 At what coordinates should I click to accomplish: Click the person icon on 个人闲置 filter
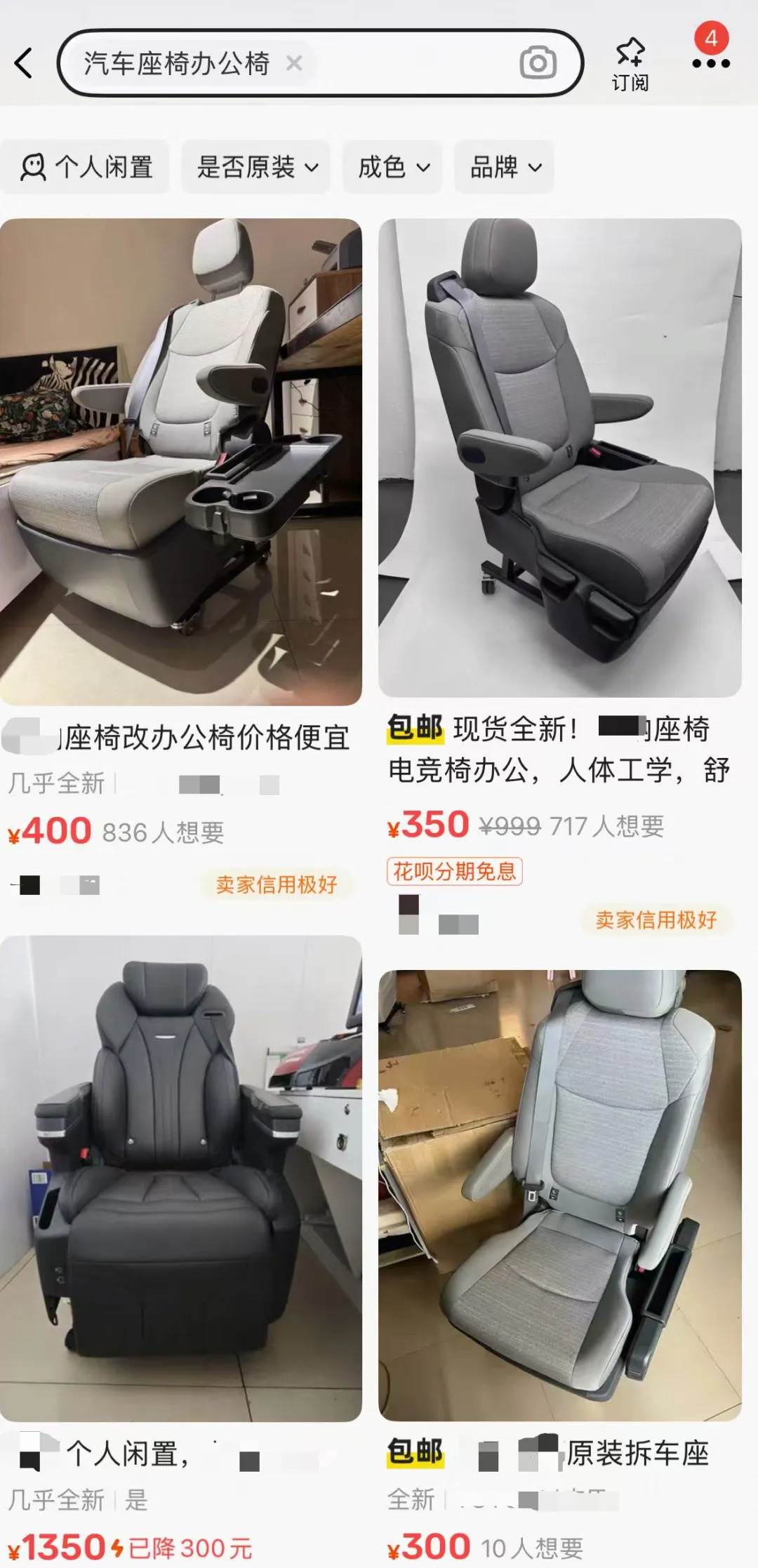tap(34, 166)
